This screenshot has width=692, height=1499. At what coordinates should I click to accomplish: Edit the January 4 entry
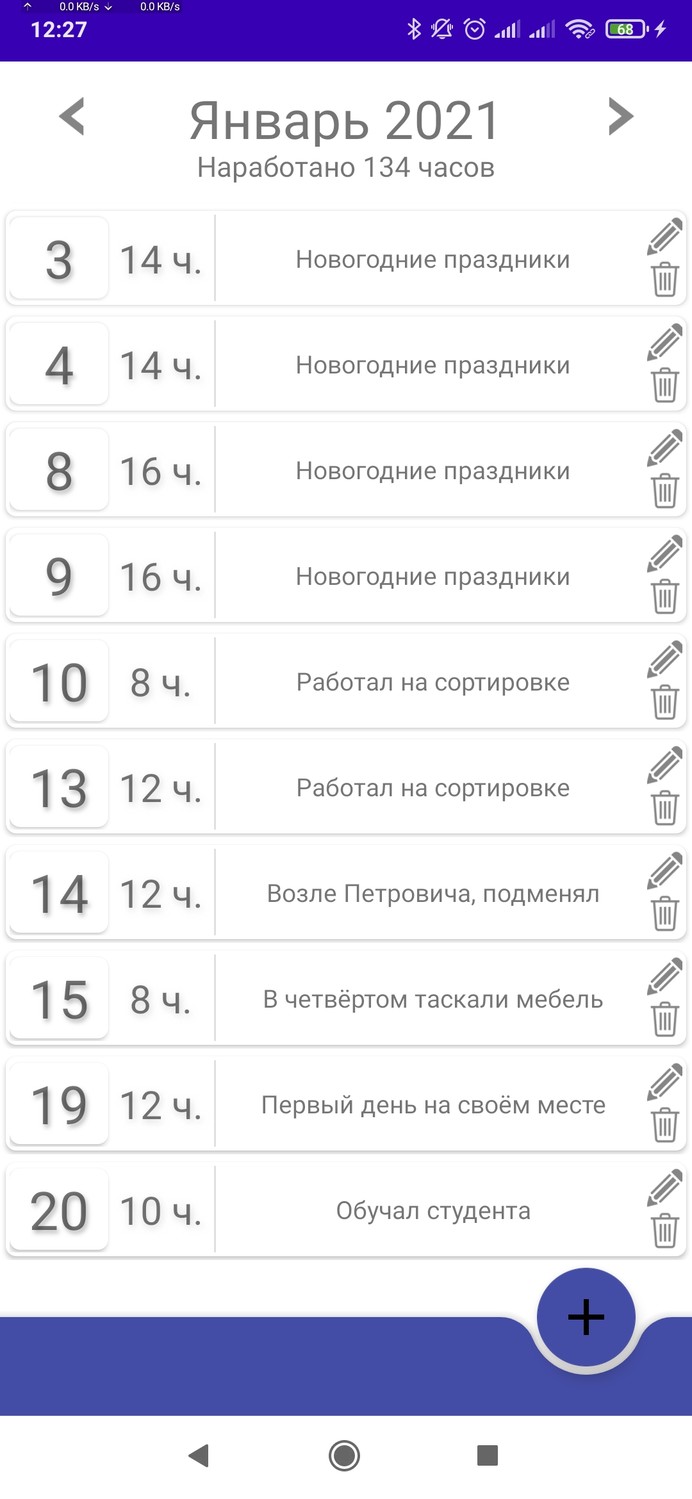pos(665,343)
